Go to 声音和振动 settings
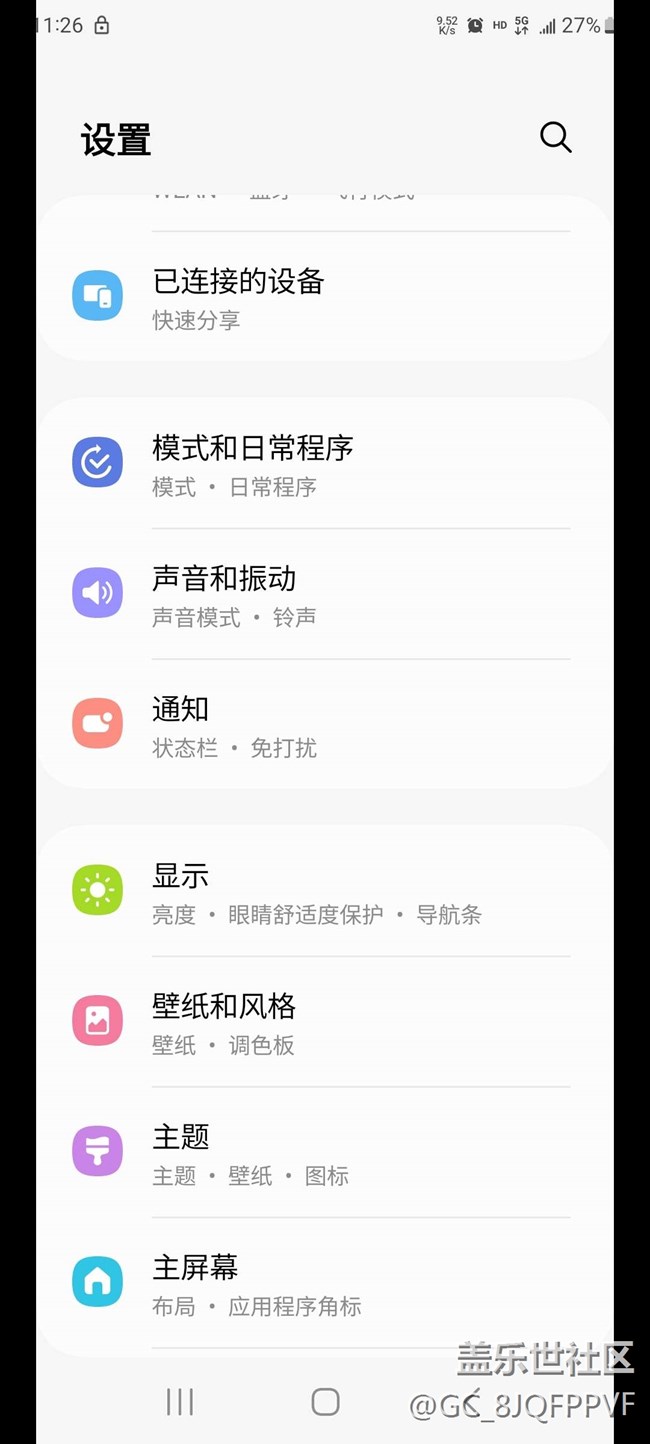This screenshot has width=650, height=1444. tap(325, 594)
